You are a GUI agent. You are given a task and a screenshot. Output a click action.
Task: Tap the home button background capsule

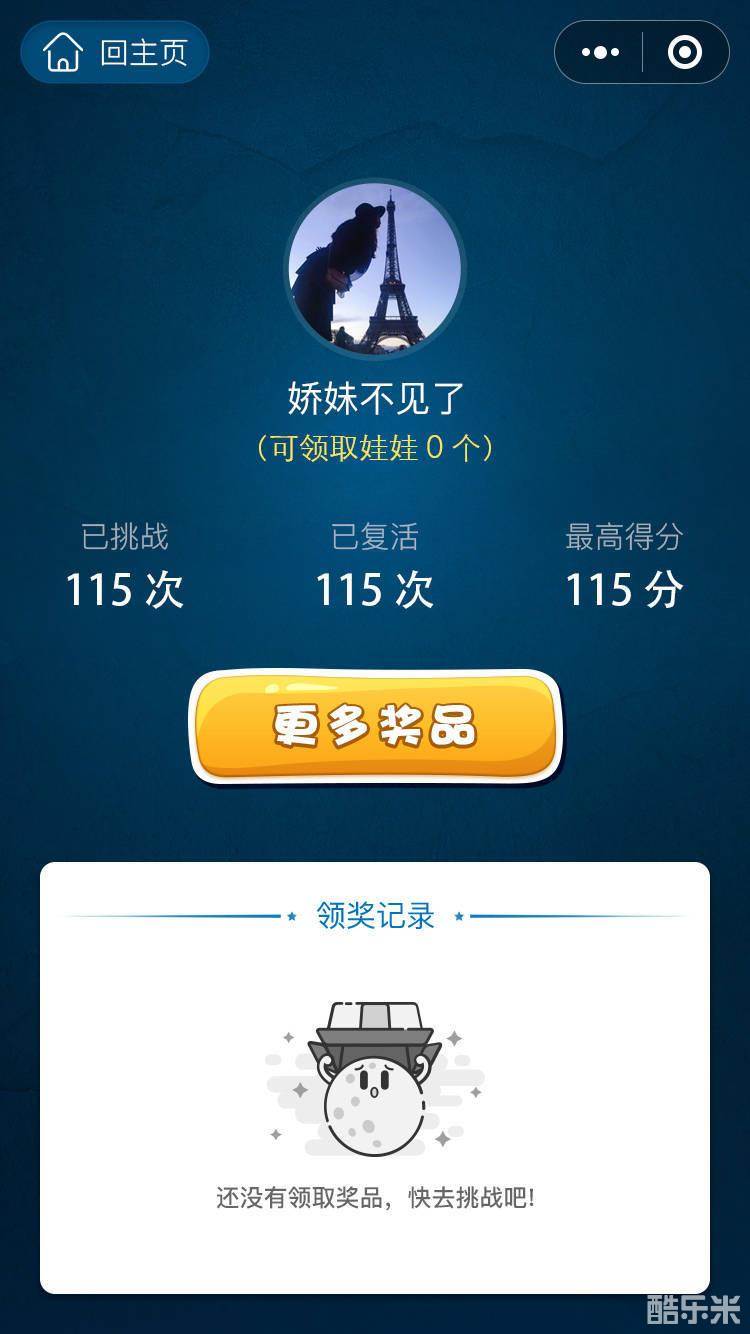pyautogui.click(x=114, y=53)
